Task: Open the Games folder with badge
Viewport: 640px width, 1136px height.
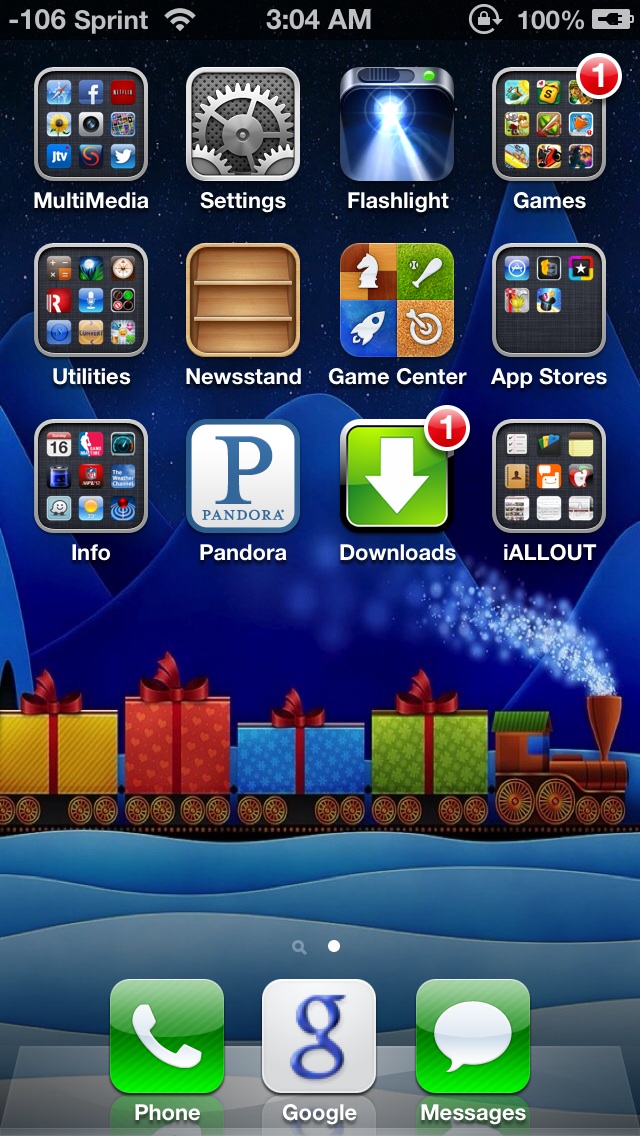Action: 549,124
